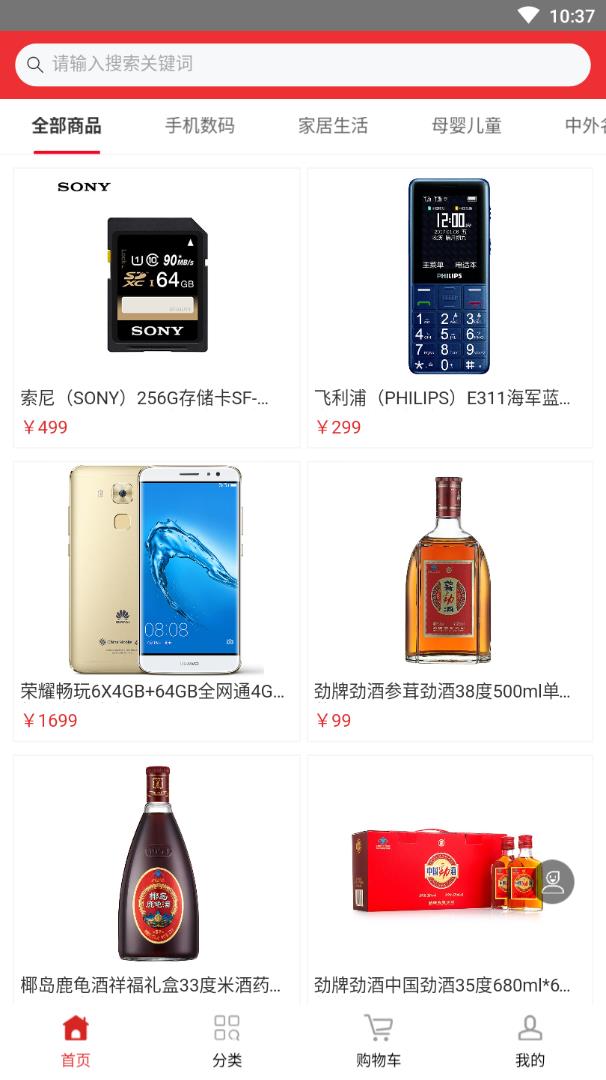The image size is (606, 1080).
Task: Switch to the 手机数码 tab
Action: (199, 126)
